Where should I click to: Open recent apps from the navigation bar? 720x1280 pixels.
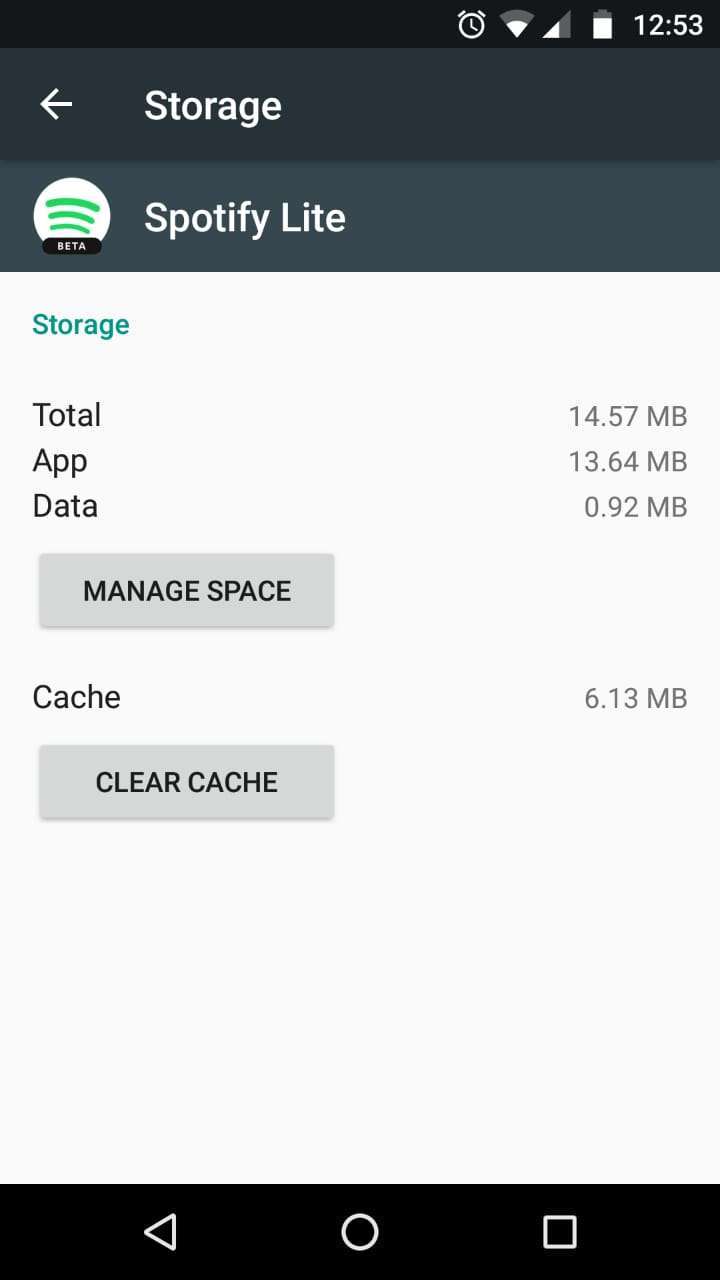pyautogui.click(x=559, y=1232)
